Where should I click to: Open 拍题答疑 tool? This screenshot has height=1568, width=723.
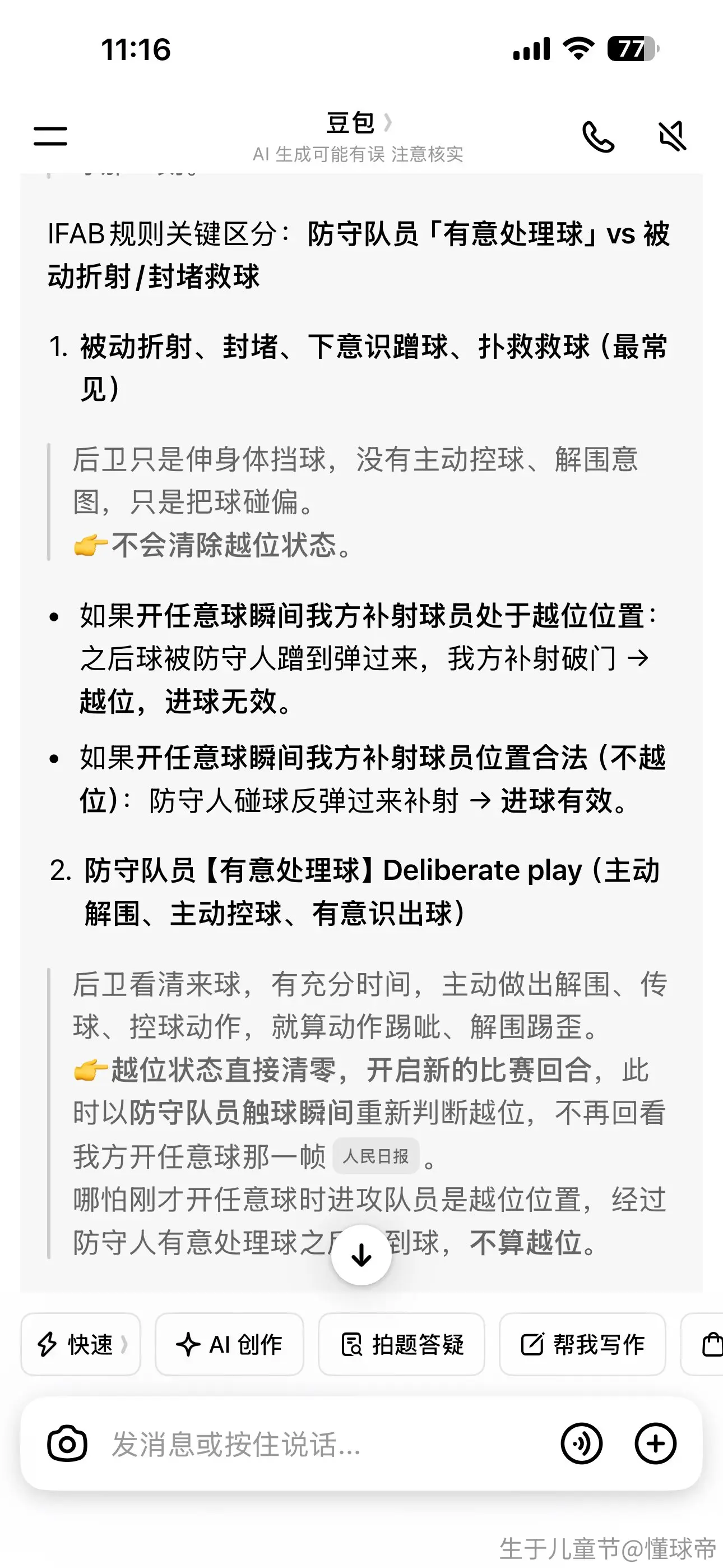tap(402, 1344)
